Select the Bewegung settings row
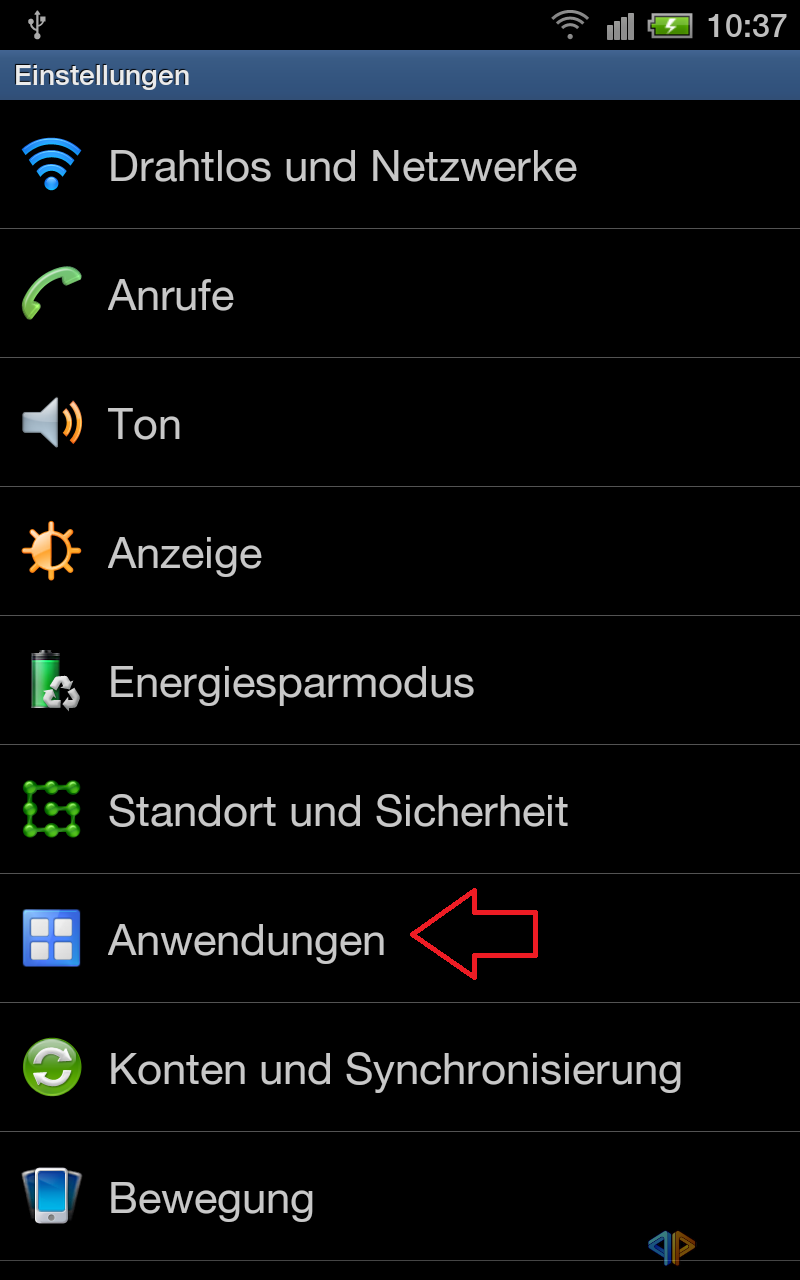800x1280 pixels. click(x=400, y=1197)
